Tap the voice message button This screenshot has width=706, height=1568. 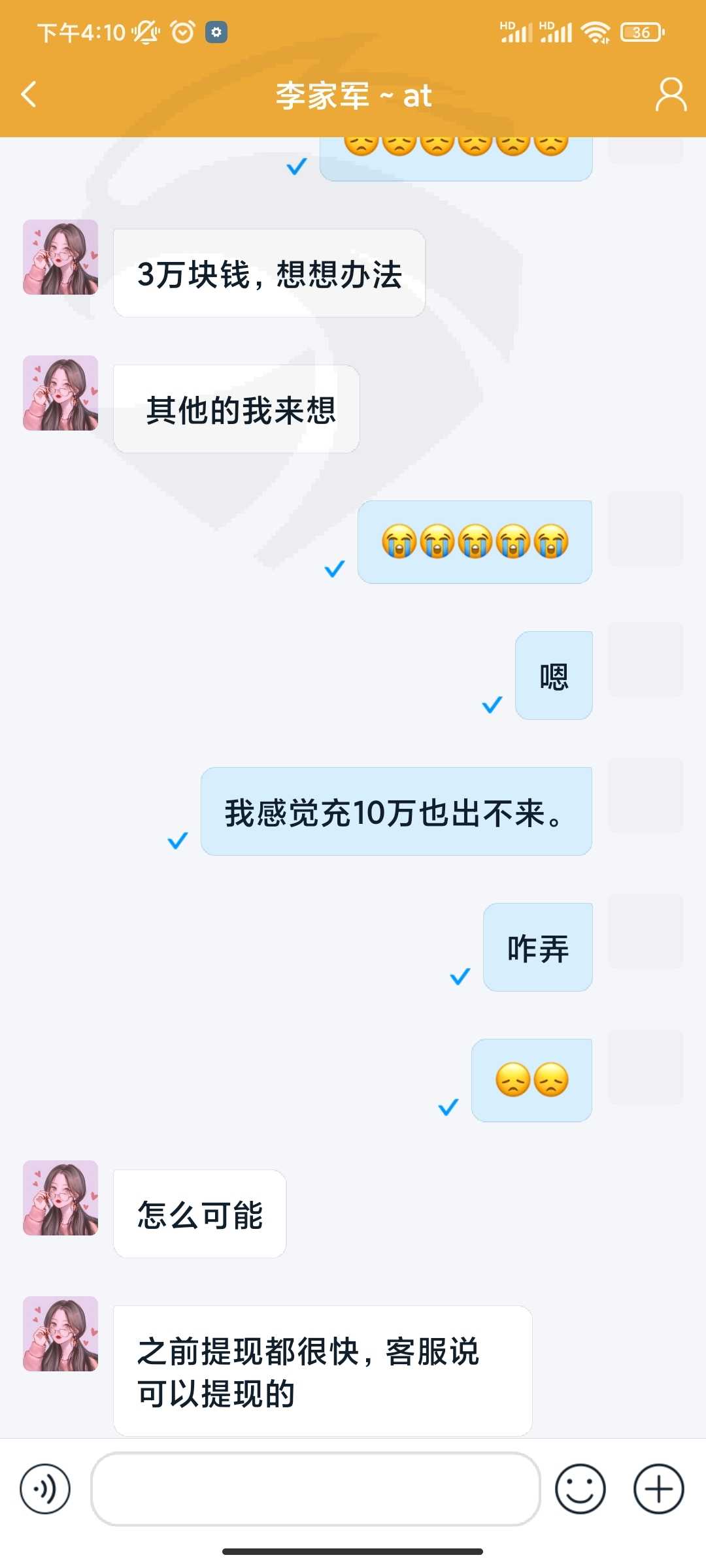point(45,1489)
